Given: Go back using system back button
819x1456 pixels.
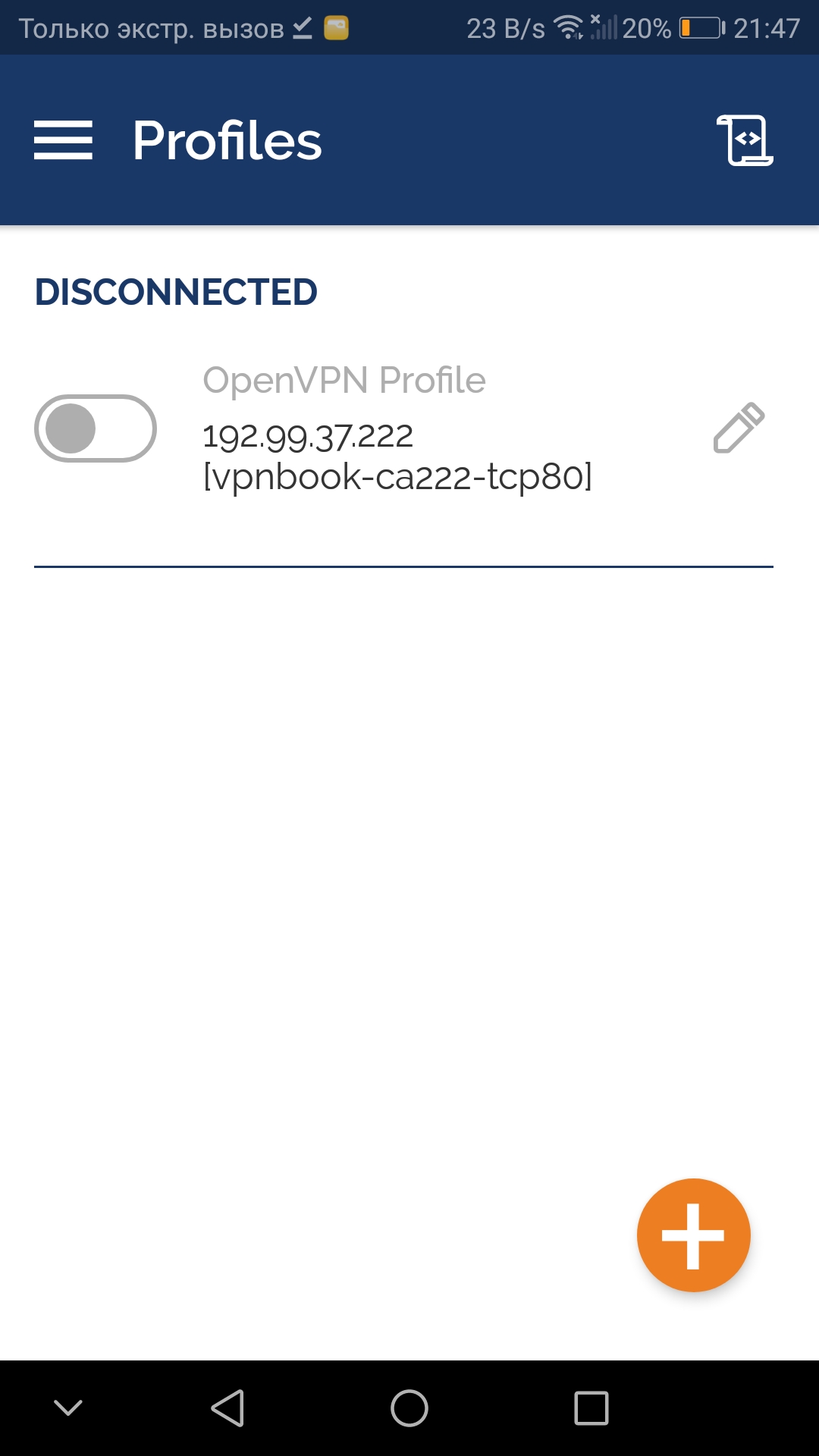Looking at the screenshot, I should tap(227, 1408).
